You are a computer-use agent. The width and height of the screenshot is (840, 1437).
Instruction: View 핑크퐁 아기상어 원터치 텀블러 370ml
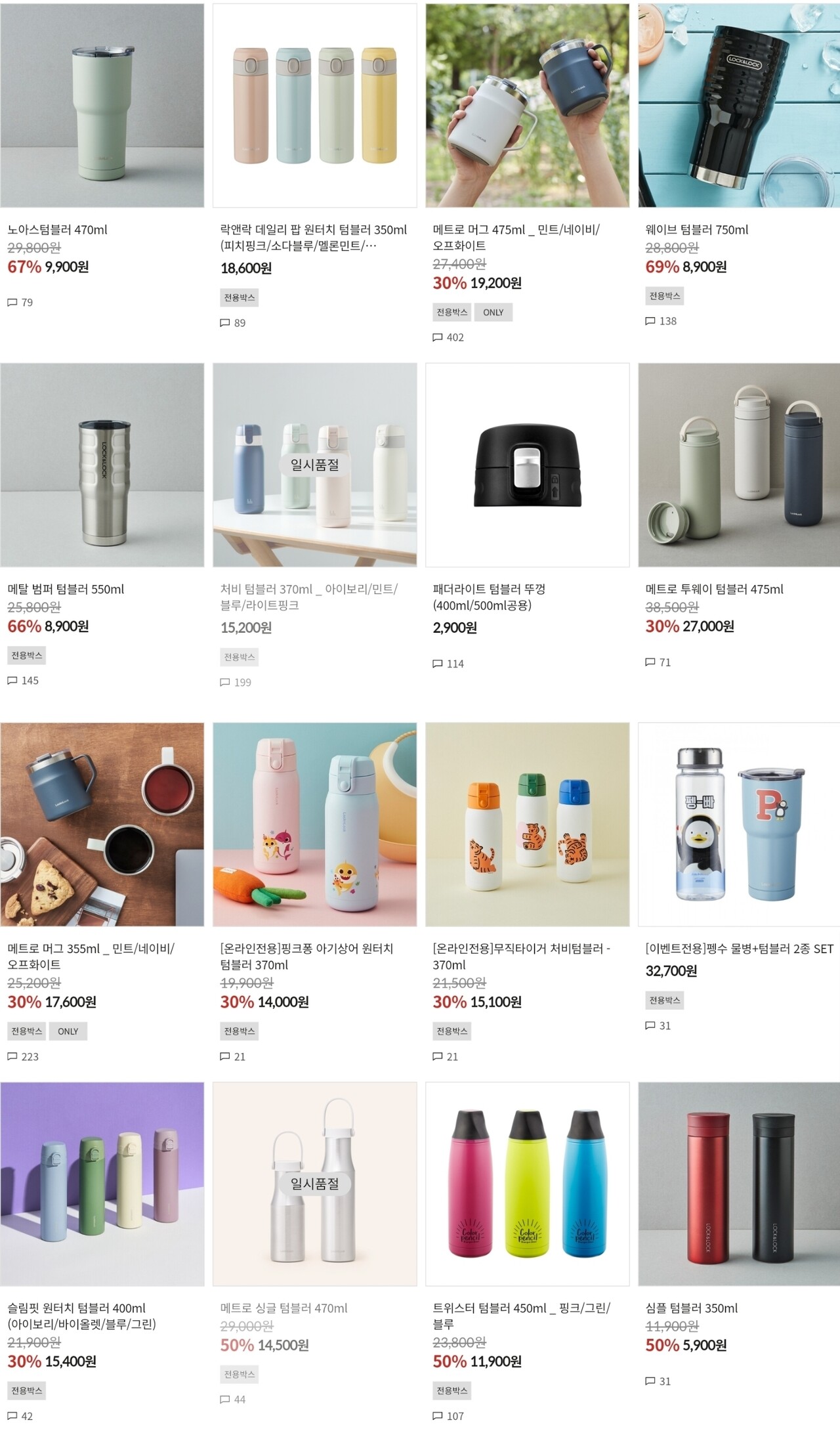point(314,825)
